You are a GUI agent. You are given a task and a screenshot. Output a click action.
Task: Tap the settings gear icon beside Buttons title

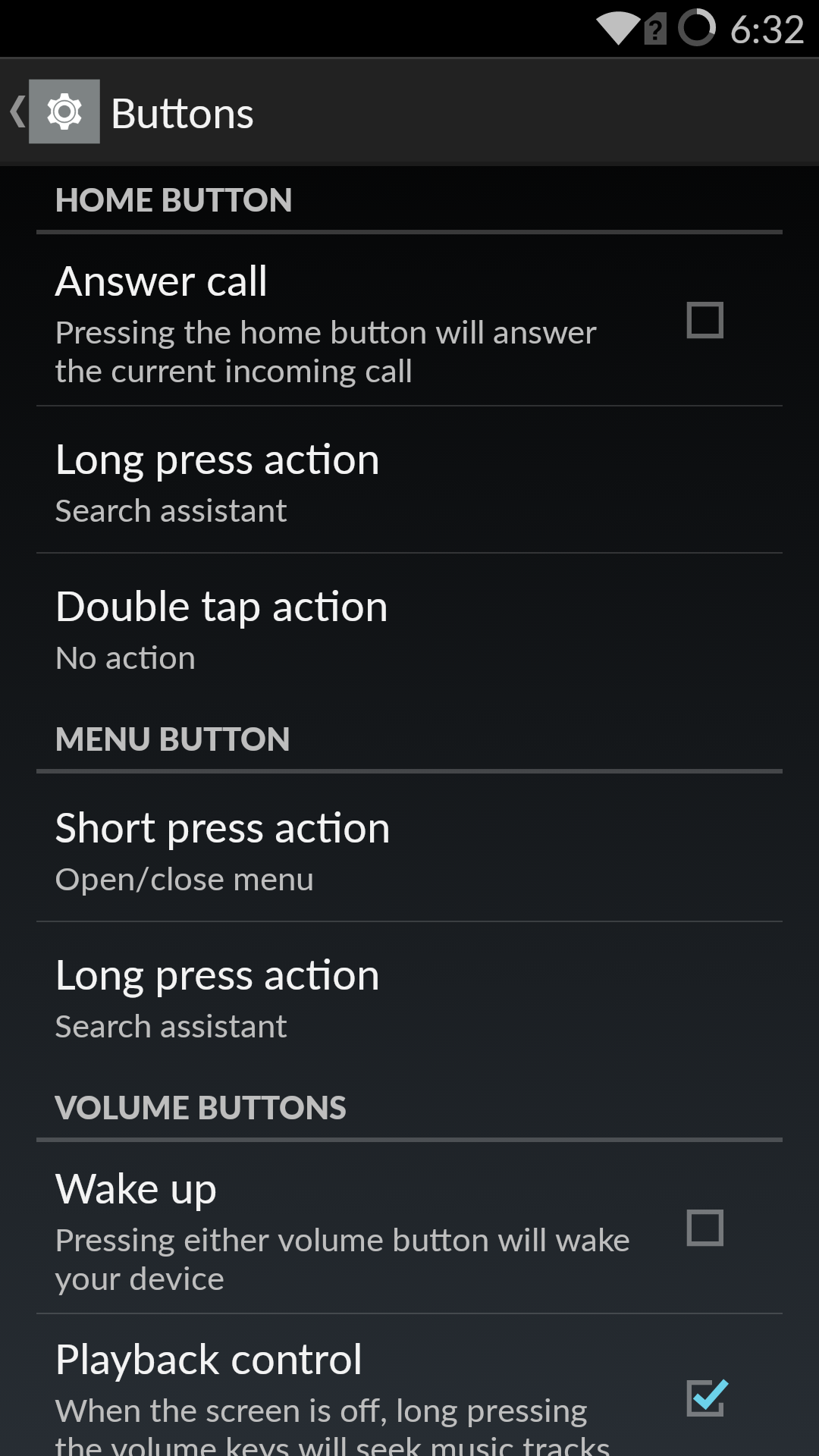pyautogui.click(x=64, y=112)
